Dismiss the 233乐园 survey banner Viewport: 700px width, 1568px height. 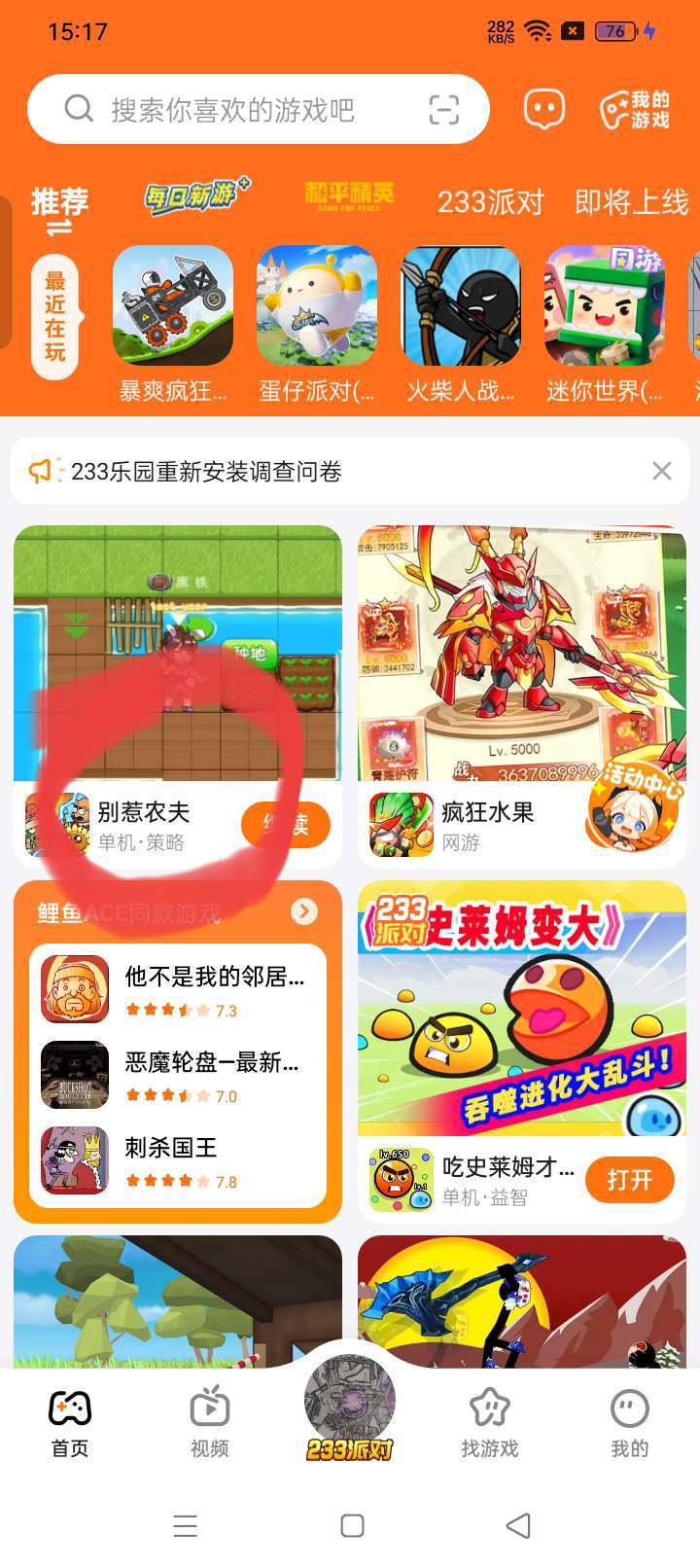click(662, 471)
